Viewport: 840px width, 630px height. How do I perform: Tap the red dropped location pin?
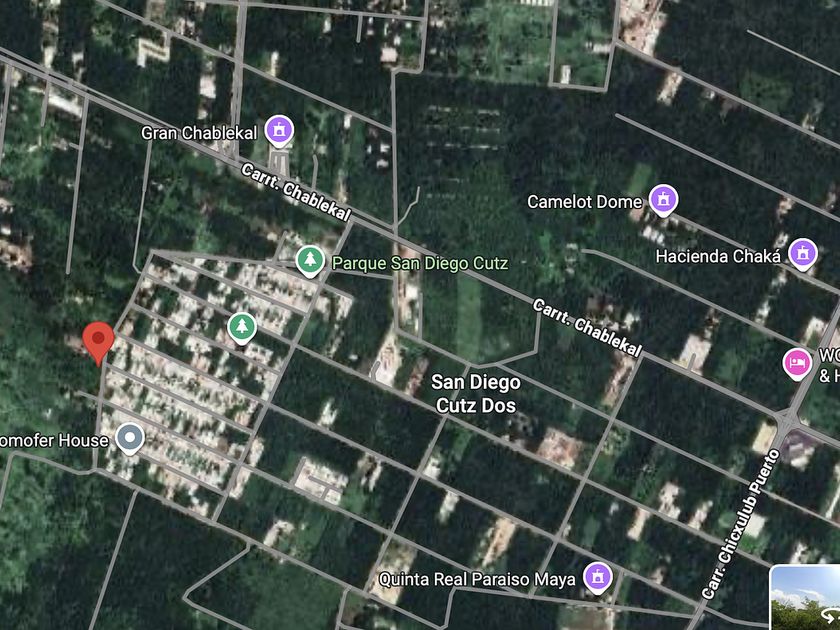pyautogui.click(x=97, y=343)
